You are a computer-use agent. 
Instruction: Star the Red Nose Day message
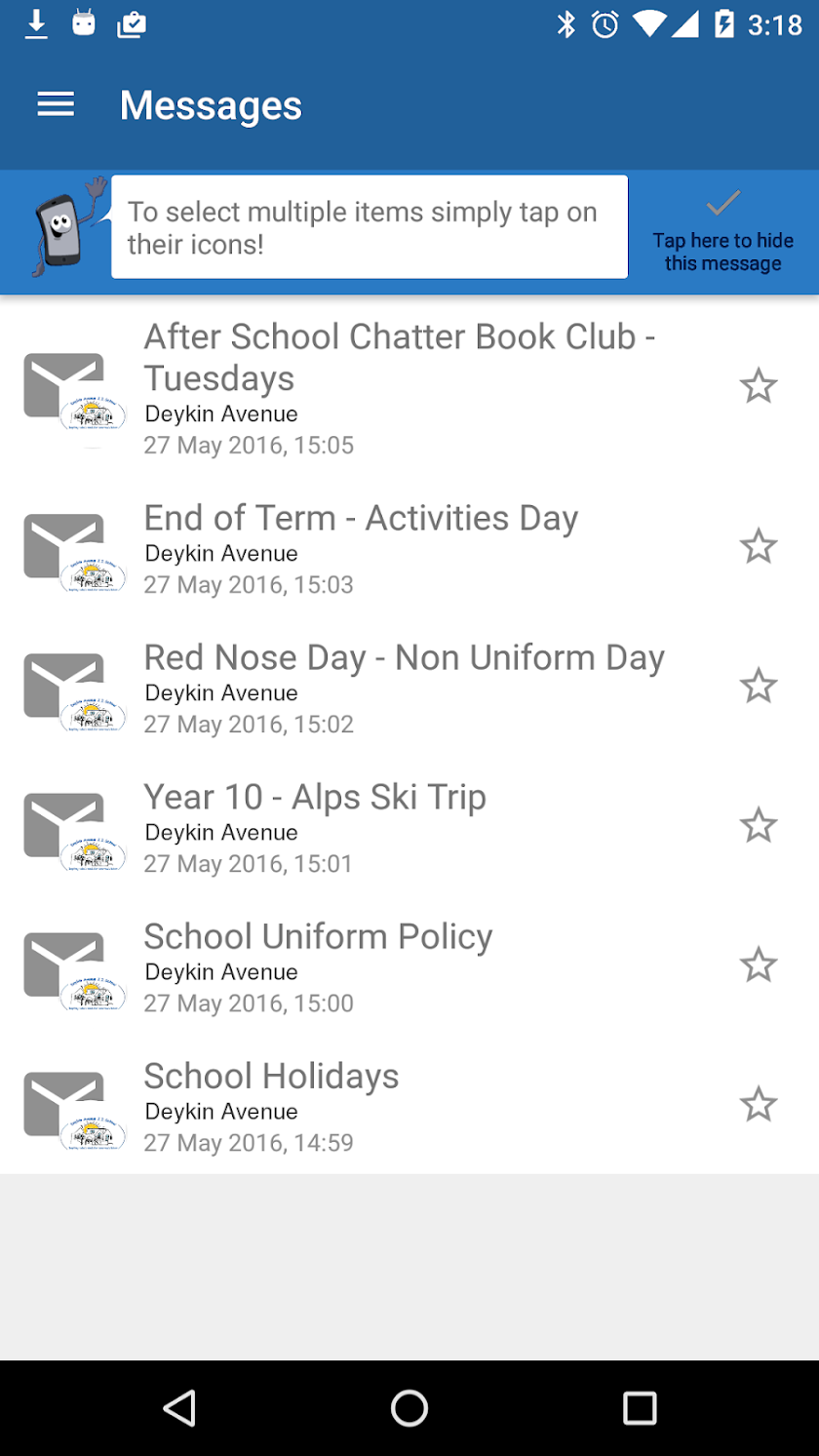[x=758, y=686]
